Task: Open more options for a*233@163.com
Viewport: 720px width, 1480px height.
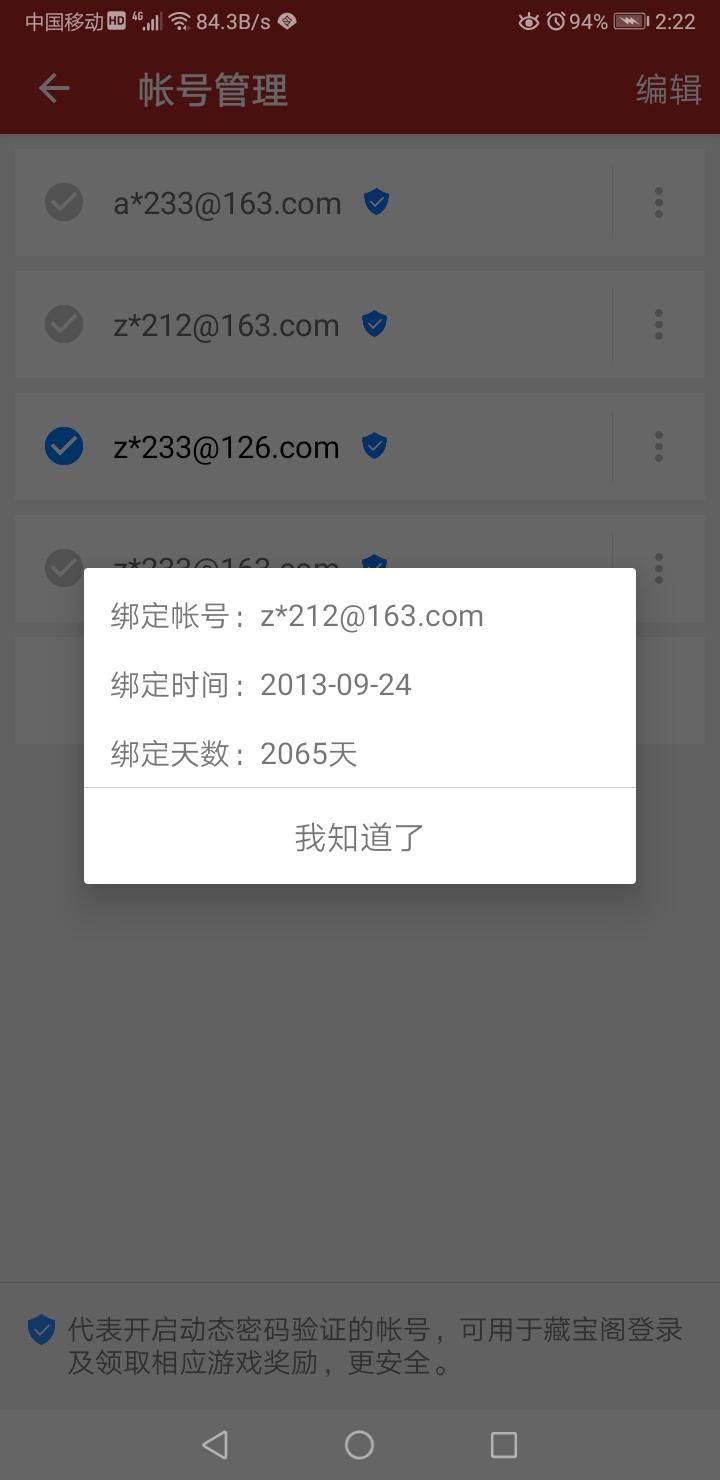Action: 659,203
